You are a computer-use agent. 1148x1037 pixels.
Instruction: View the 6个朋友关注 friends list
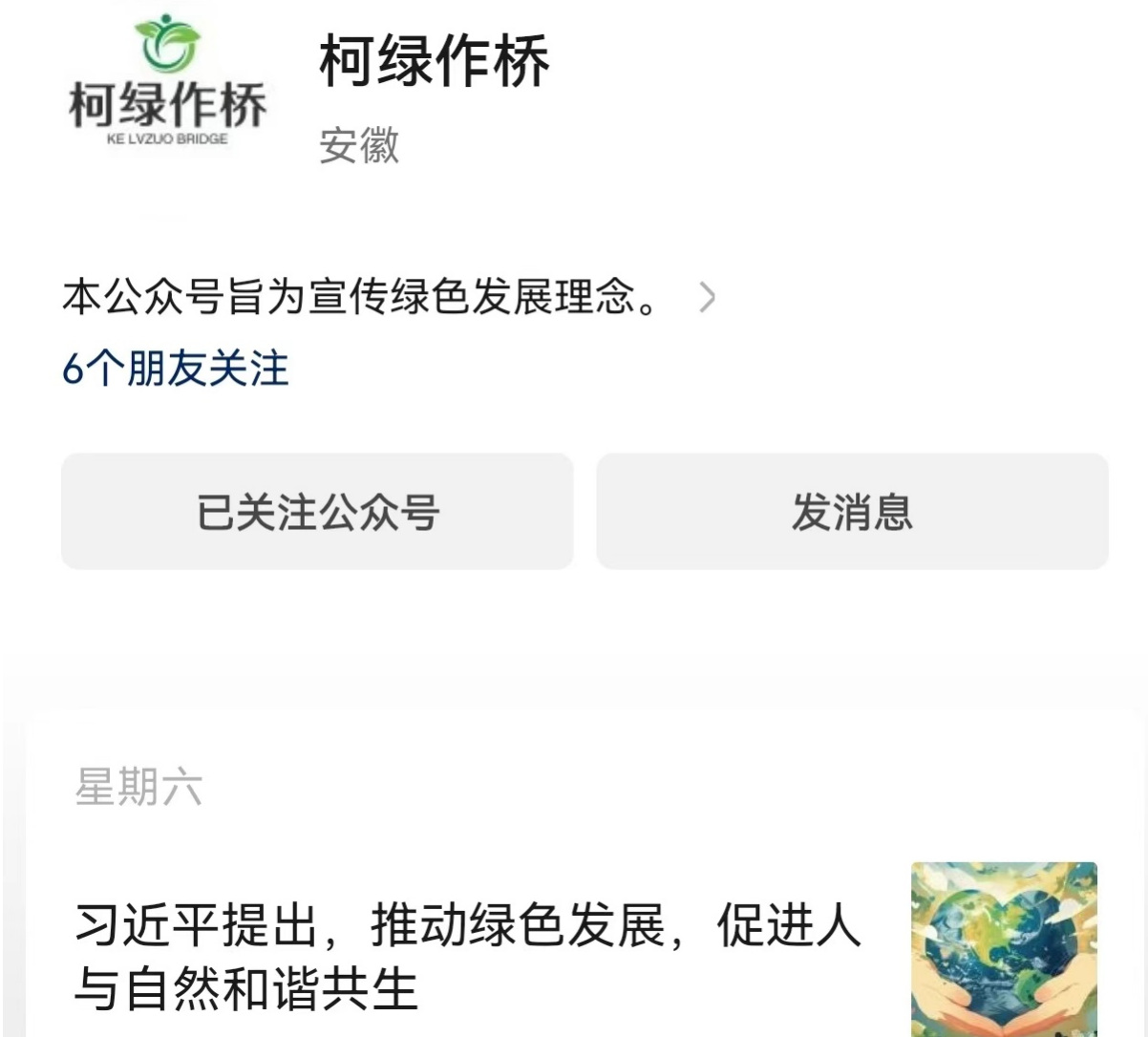tap(176, 370)
